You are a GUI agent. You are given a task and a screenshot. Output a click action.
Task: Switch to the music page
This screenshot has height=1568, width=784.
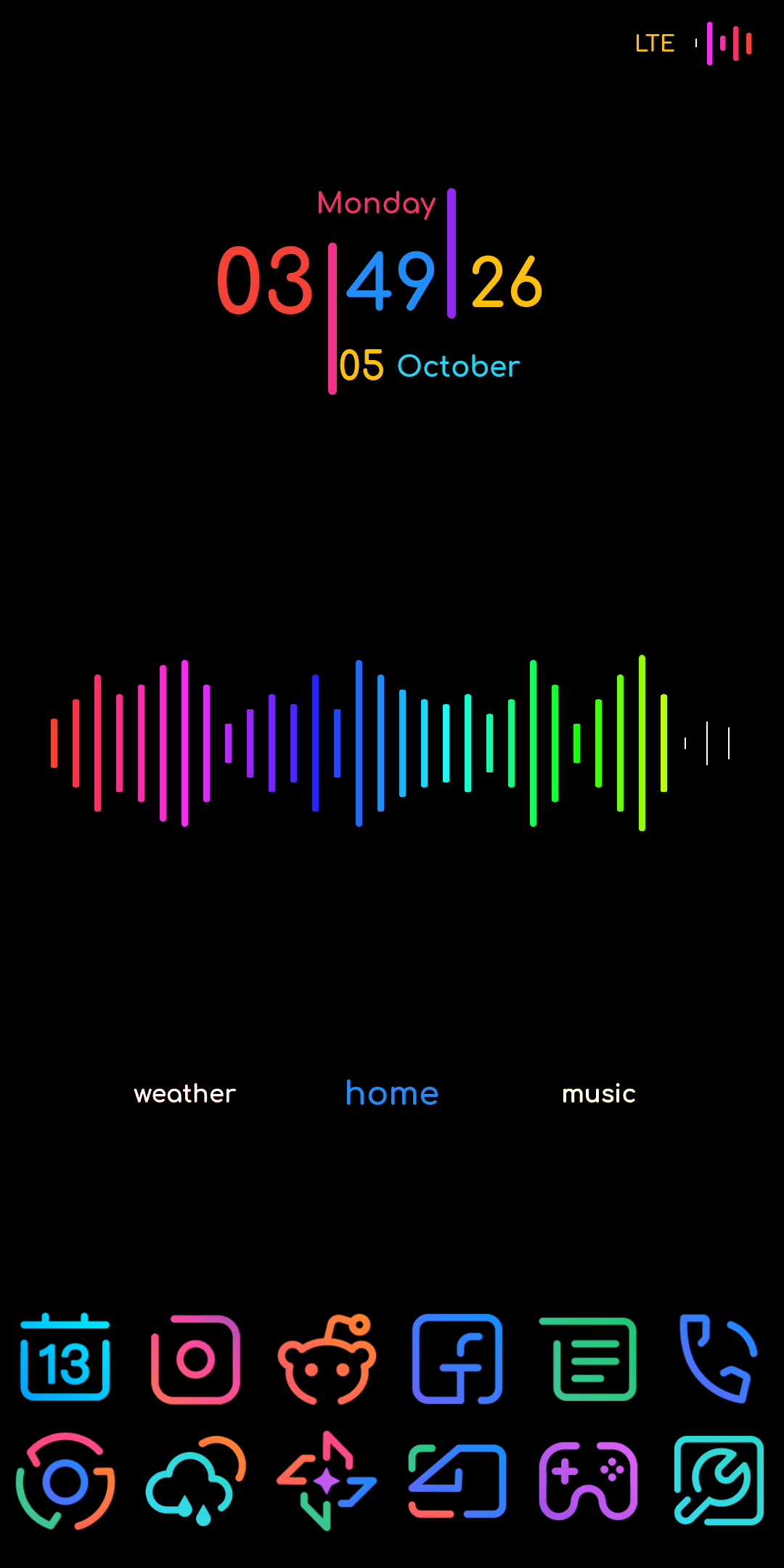coord(598,1093)
